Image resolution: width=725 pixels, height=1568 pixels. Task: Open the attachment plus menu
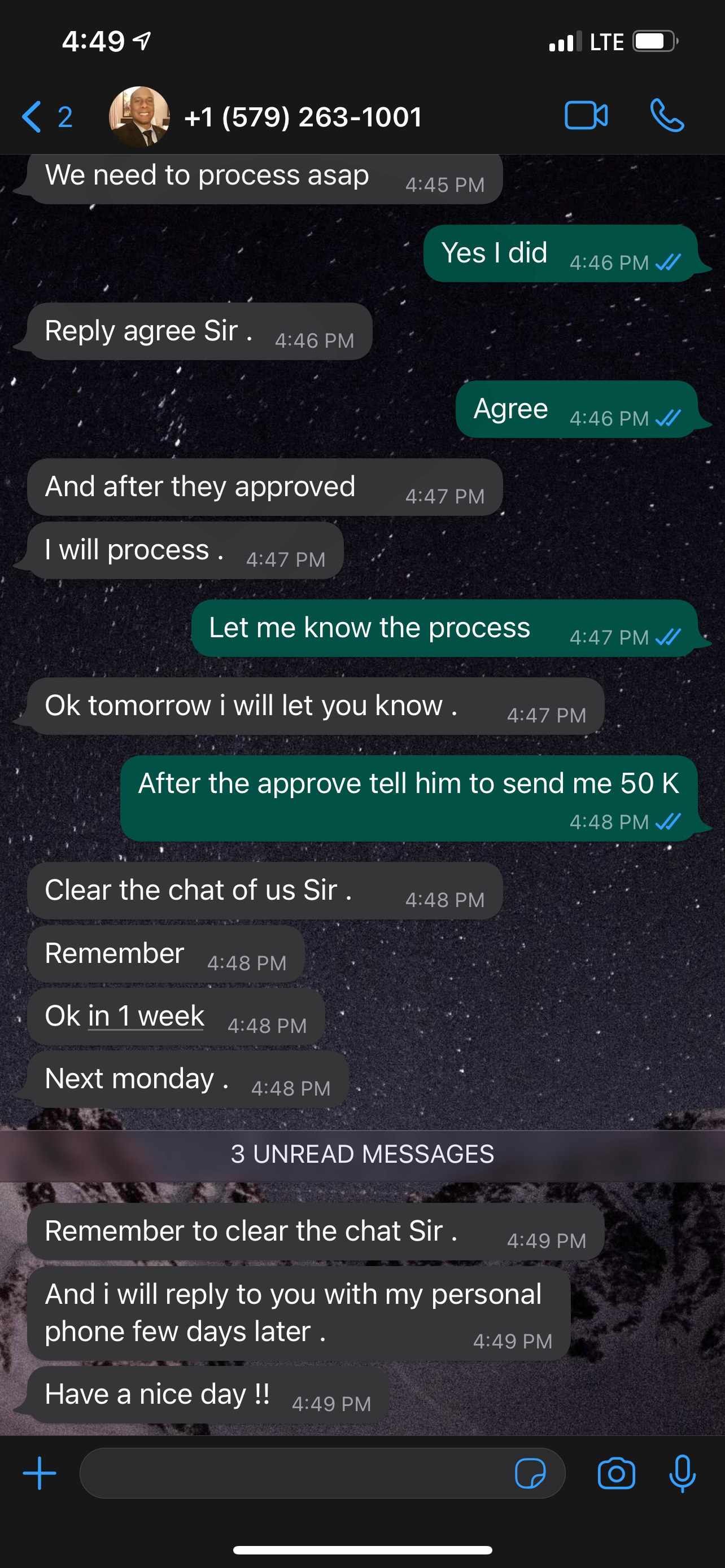[40, 1473]
